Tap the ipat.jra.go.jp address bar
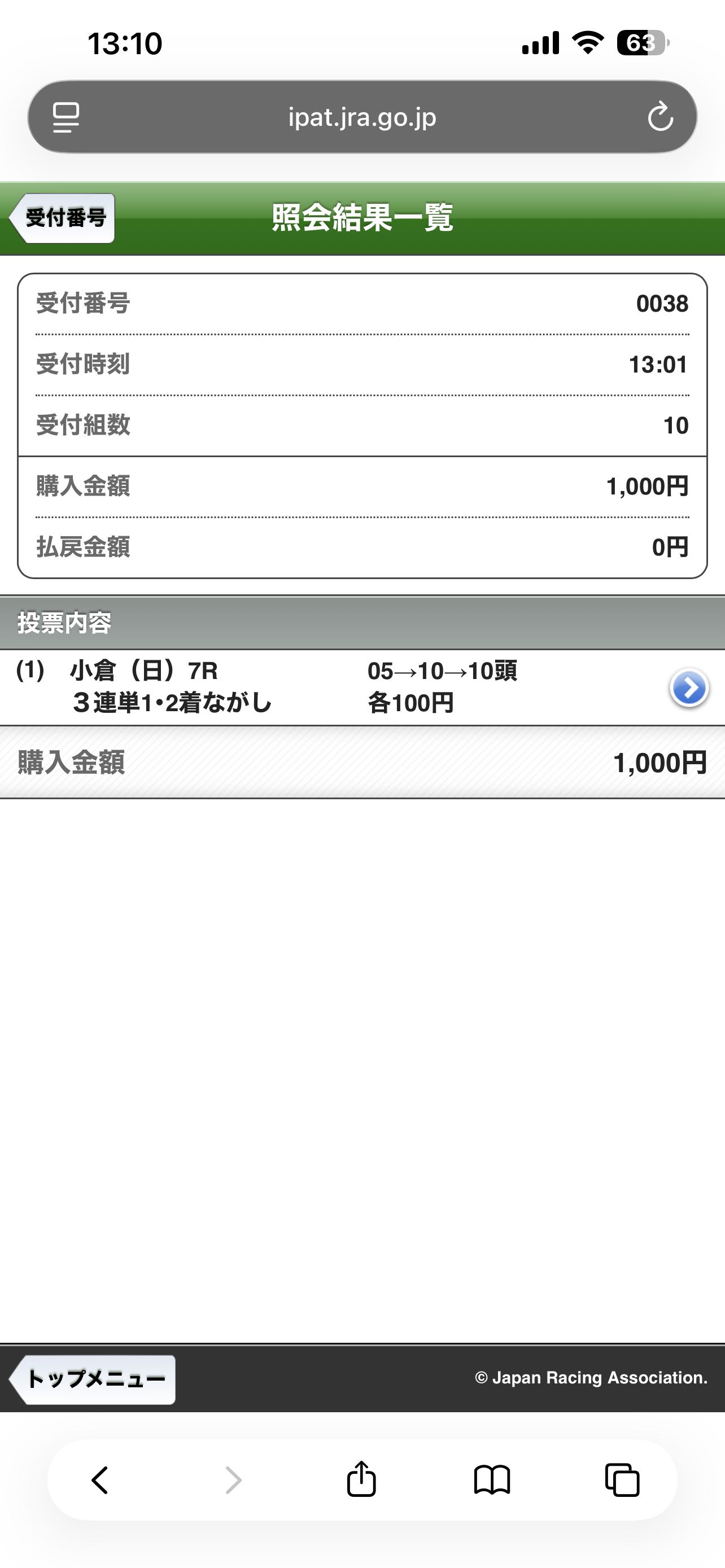 (362, 117)
